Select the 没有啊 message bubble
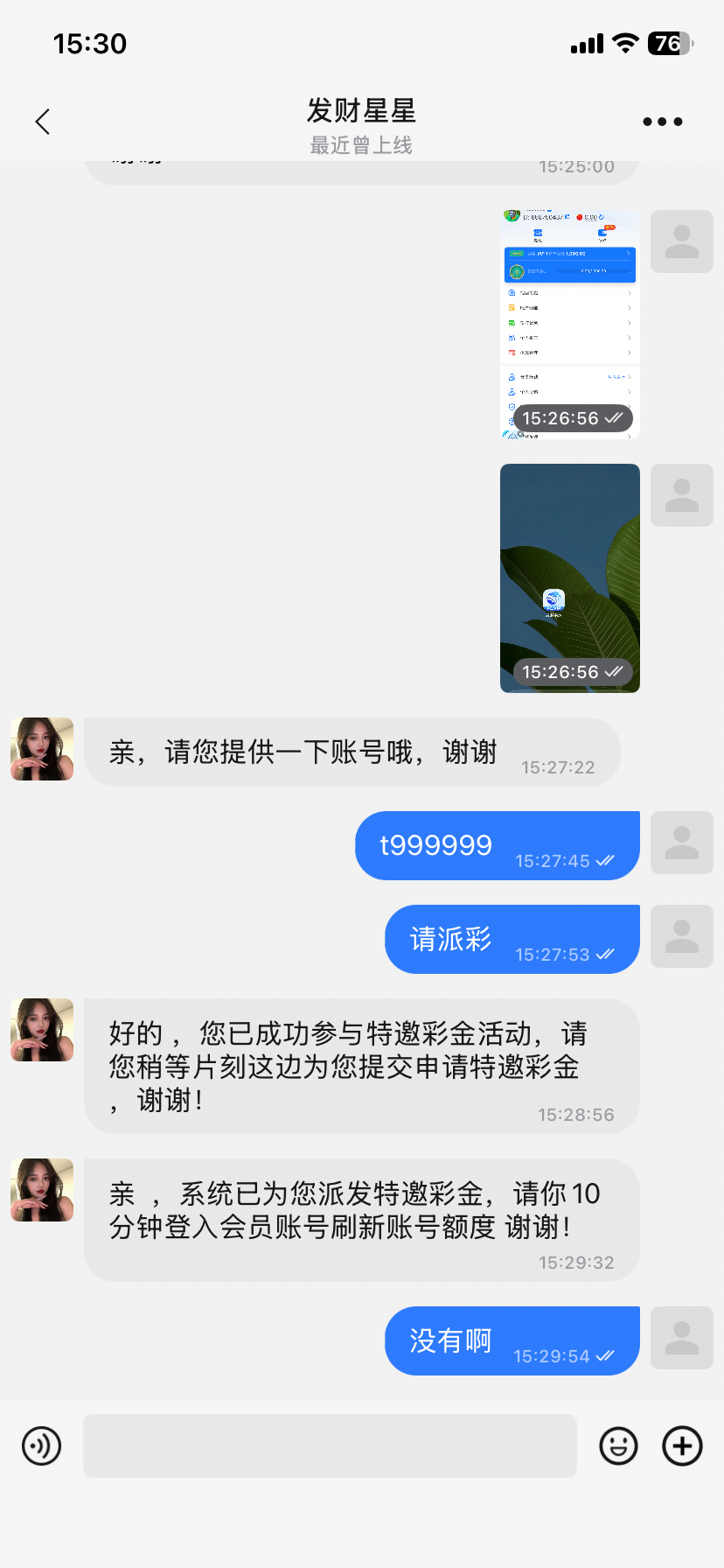 512,1339
